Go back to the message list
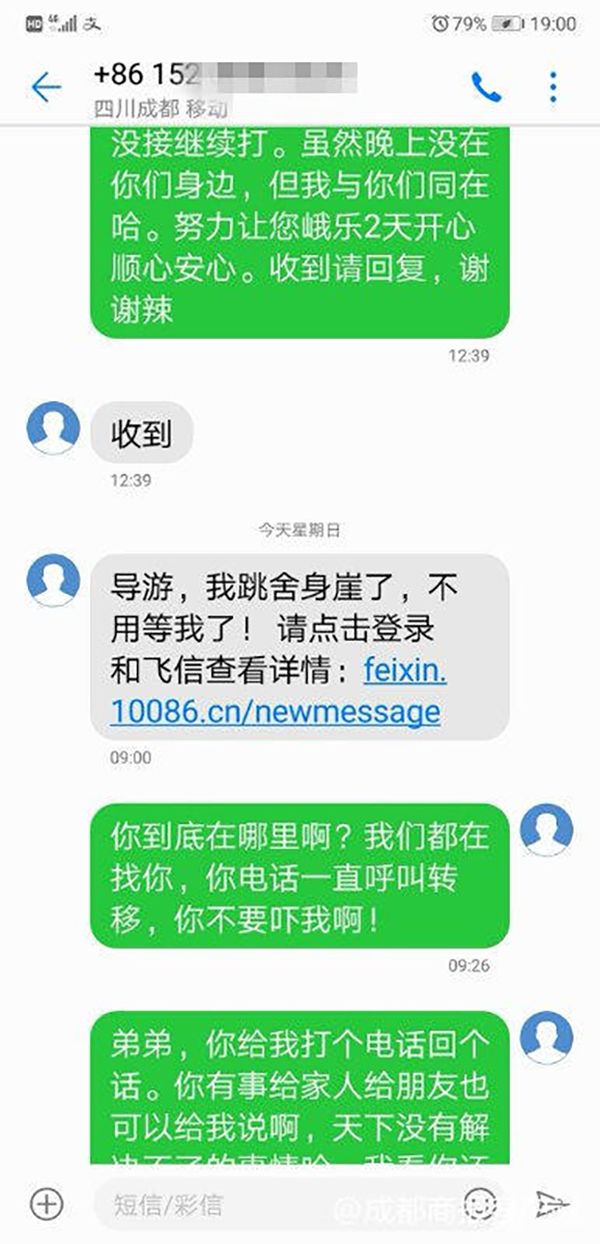600x1244 pixels. click(46, 88)
